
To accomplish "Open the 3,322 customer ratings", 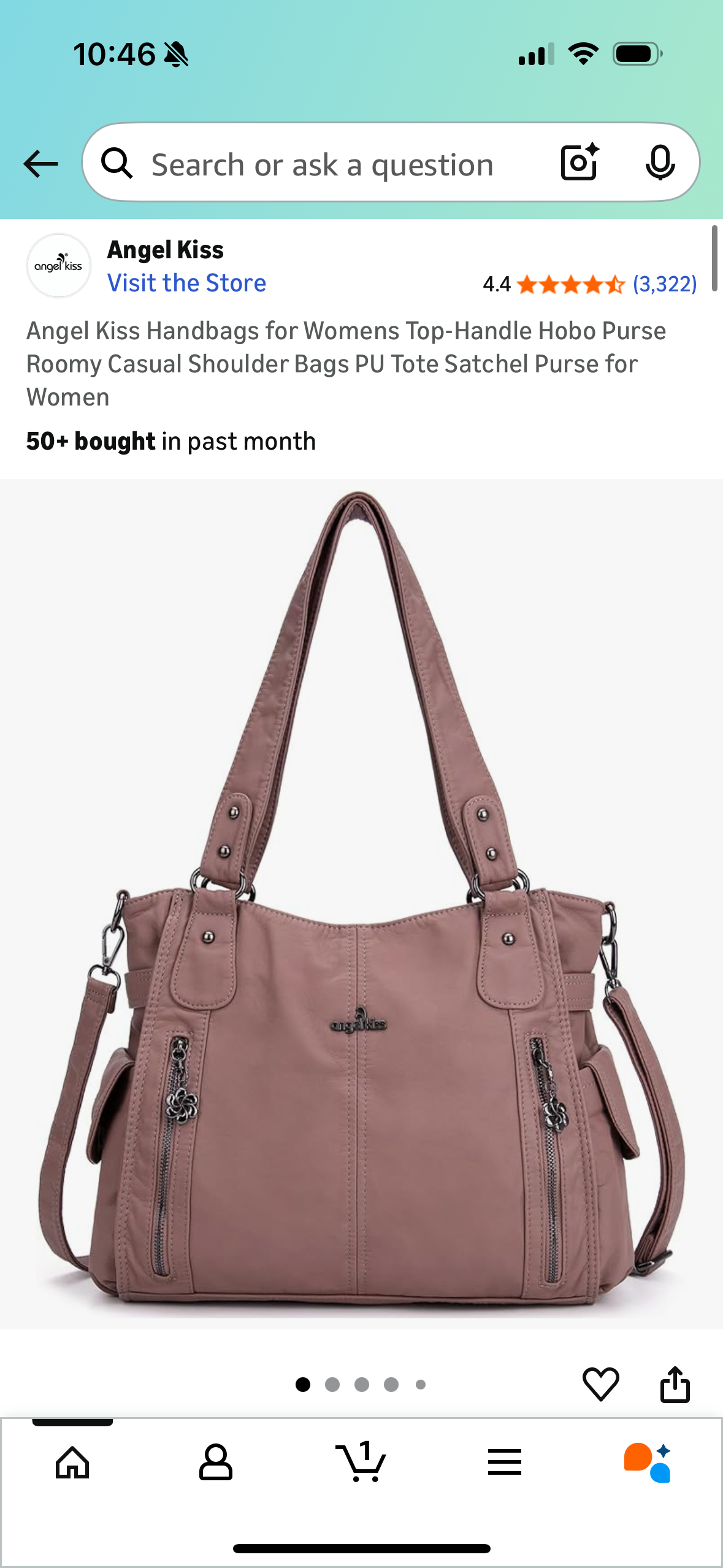I will pyautogui.click(x=665, y=284).
